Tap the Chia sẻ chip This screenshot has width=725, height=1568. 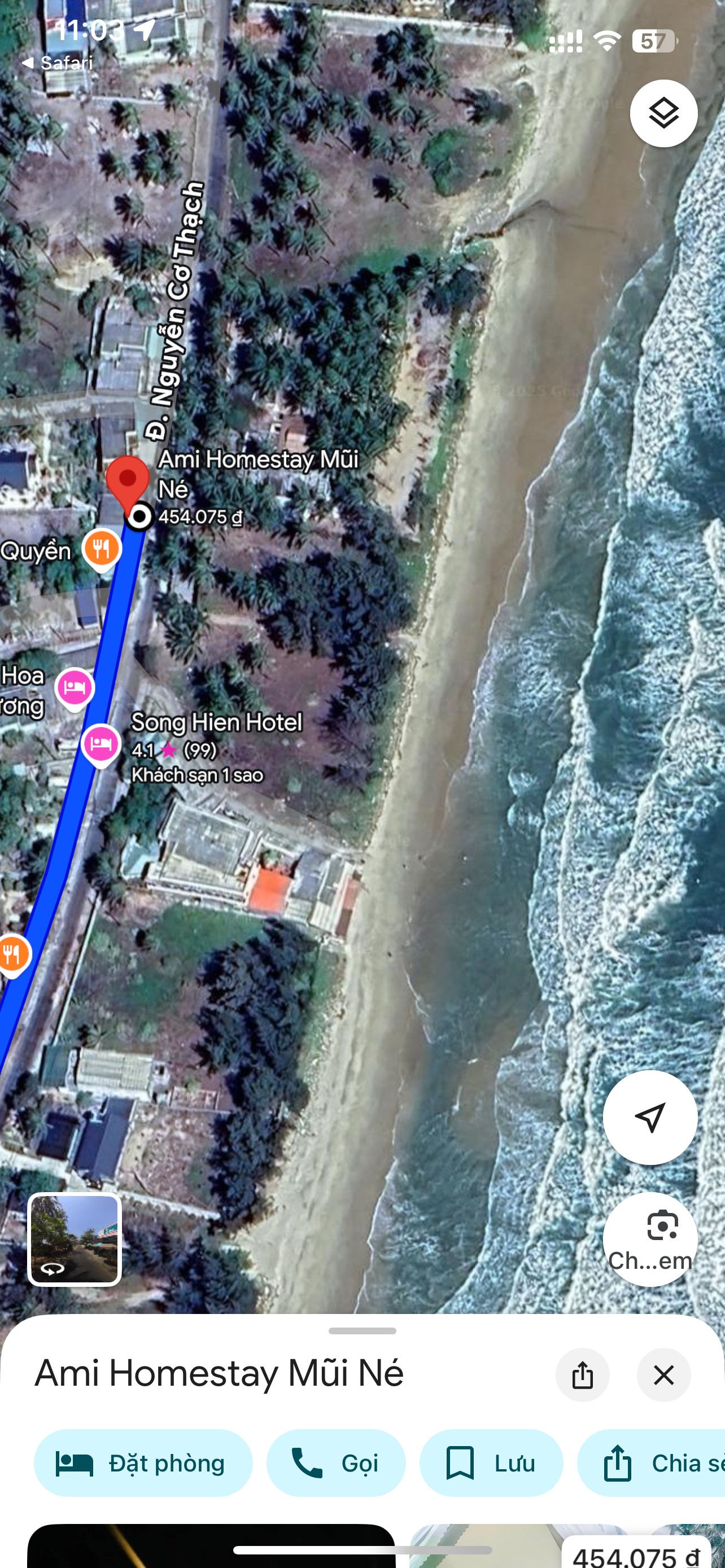click(x=652, y=1462)
